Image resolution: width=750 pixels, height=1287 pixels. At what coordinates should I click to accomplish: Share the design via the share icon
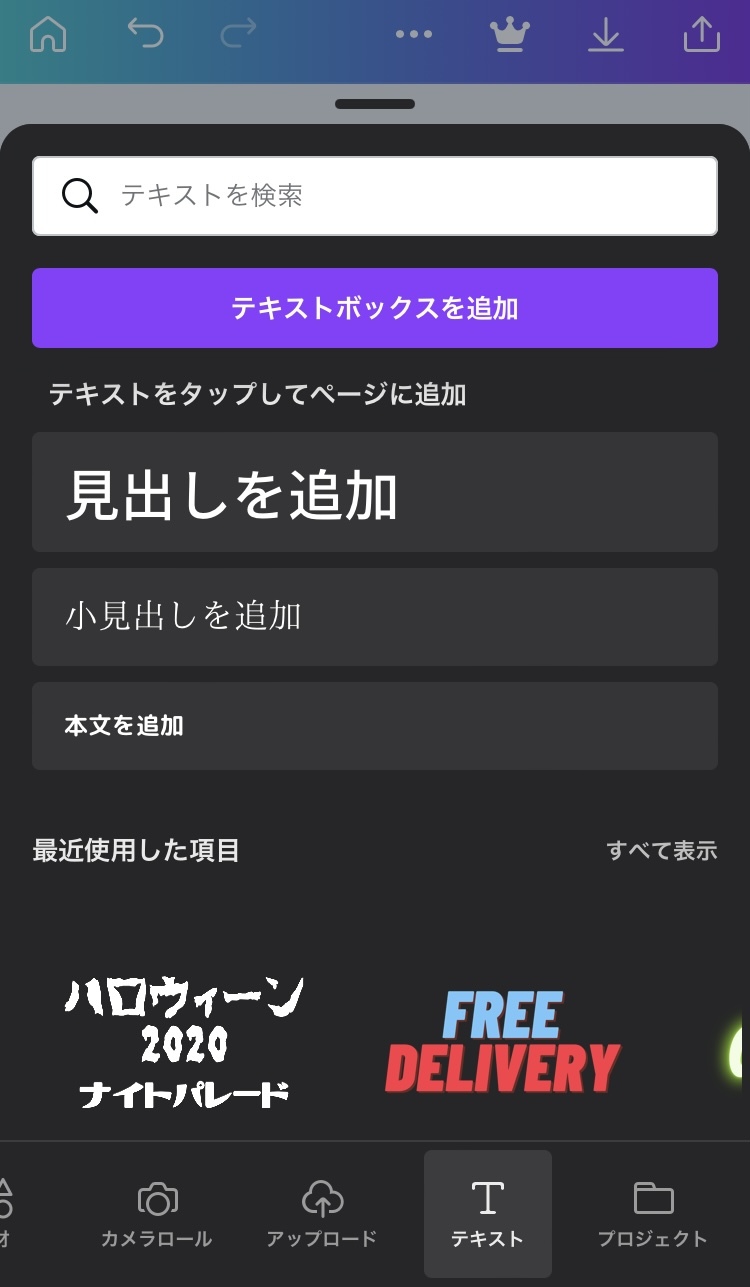701,35
